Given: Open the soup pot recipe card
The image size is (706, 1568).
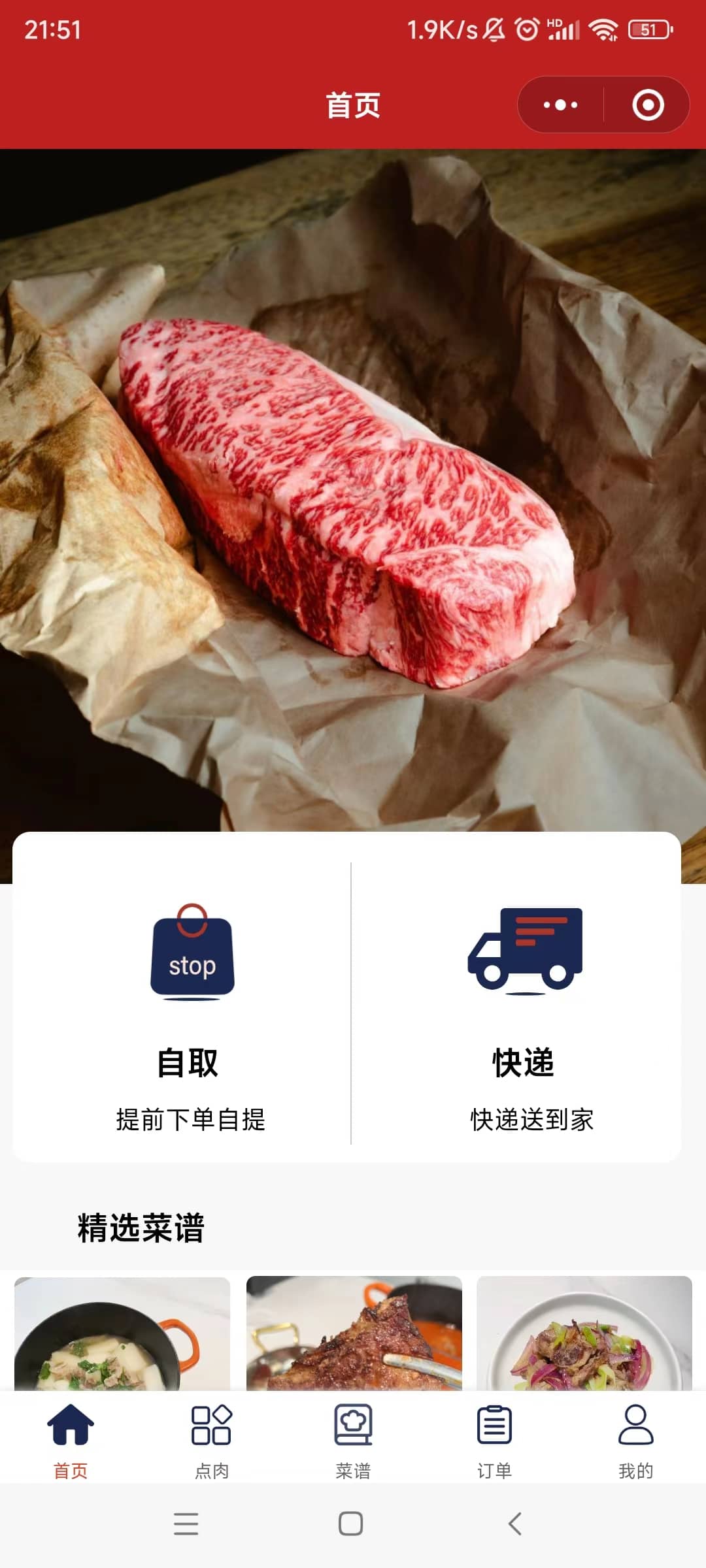Looking at the screenshot, I should (x=122, y=1333).
